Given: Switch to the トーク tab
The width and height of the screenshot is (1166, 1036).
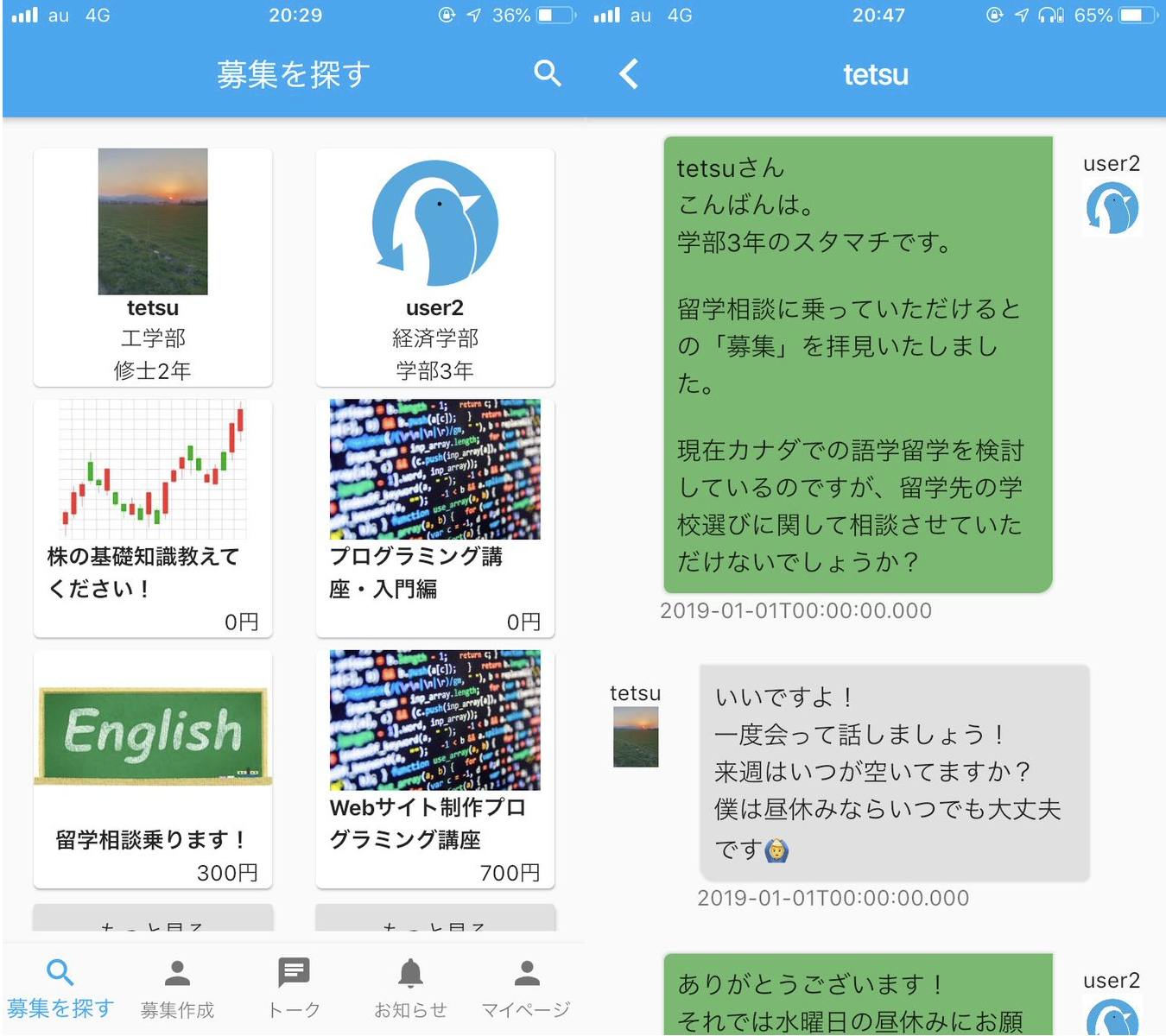Looking at the screenshot, I should point(294,989).
